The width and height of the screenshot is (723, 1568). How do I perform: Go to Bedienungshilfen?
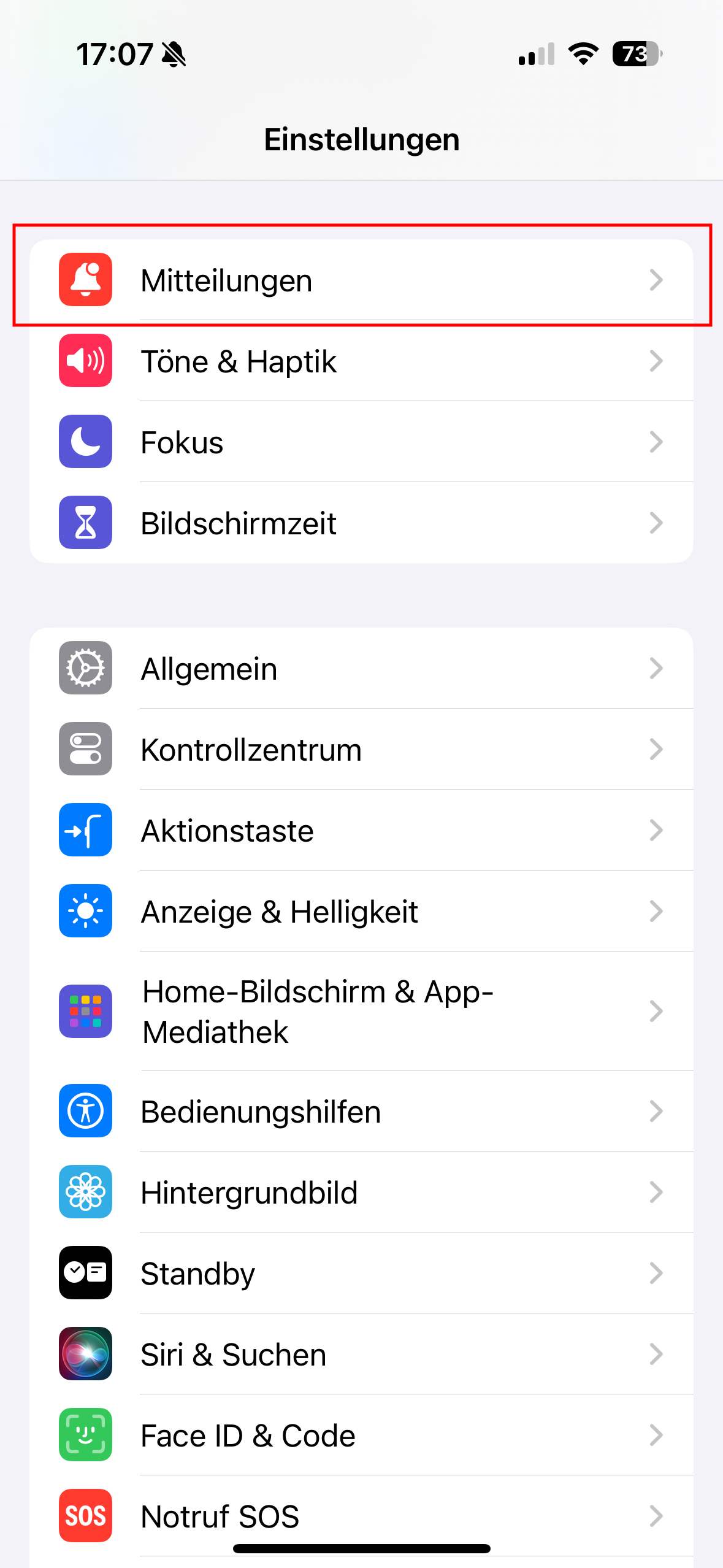(x=361, y=1111)
